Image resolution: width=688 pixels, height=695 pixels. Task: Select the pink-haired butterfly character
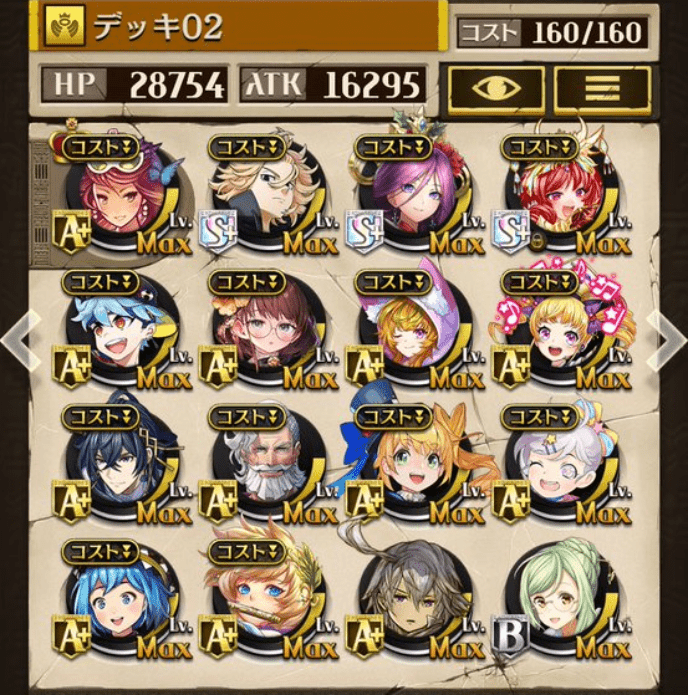[123, 197]
